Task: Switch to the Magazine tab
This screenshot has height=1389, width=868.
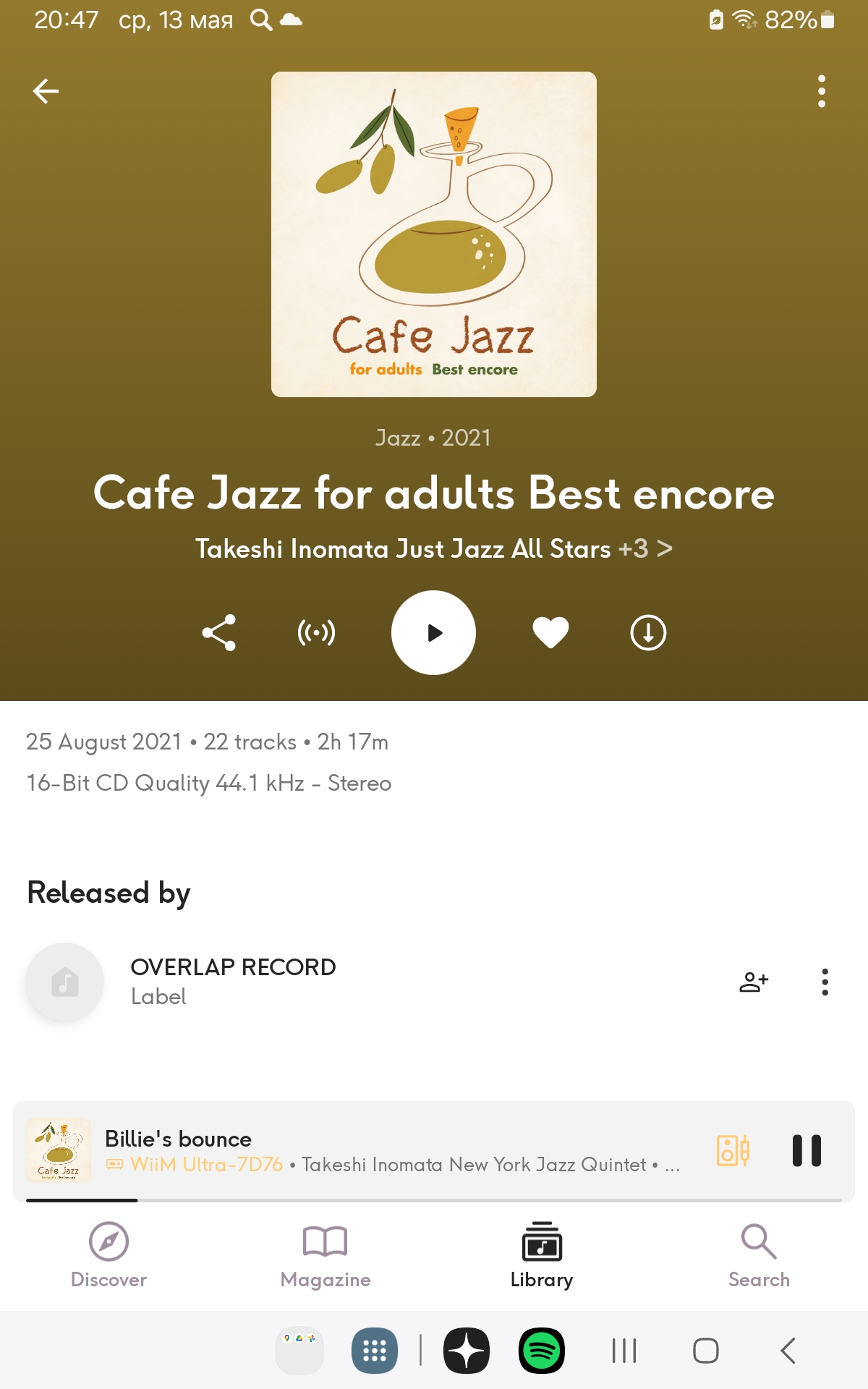Action: (325, 1255)
